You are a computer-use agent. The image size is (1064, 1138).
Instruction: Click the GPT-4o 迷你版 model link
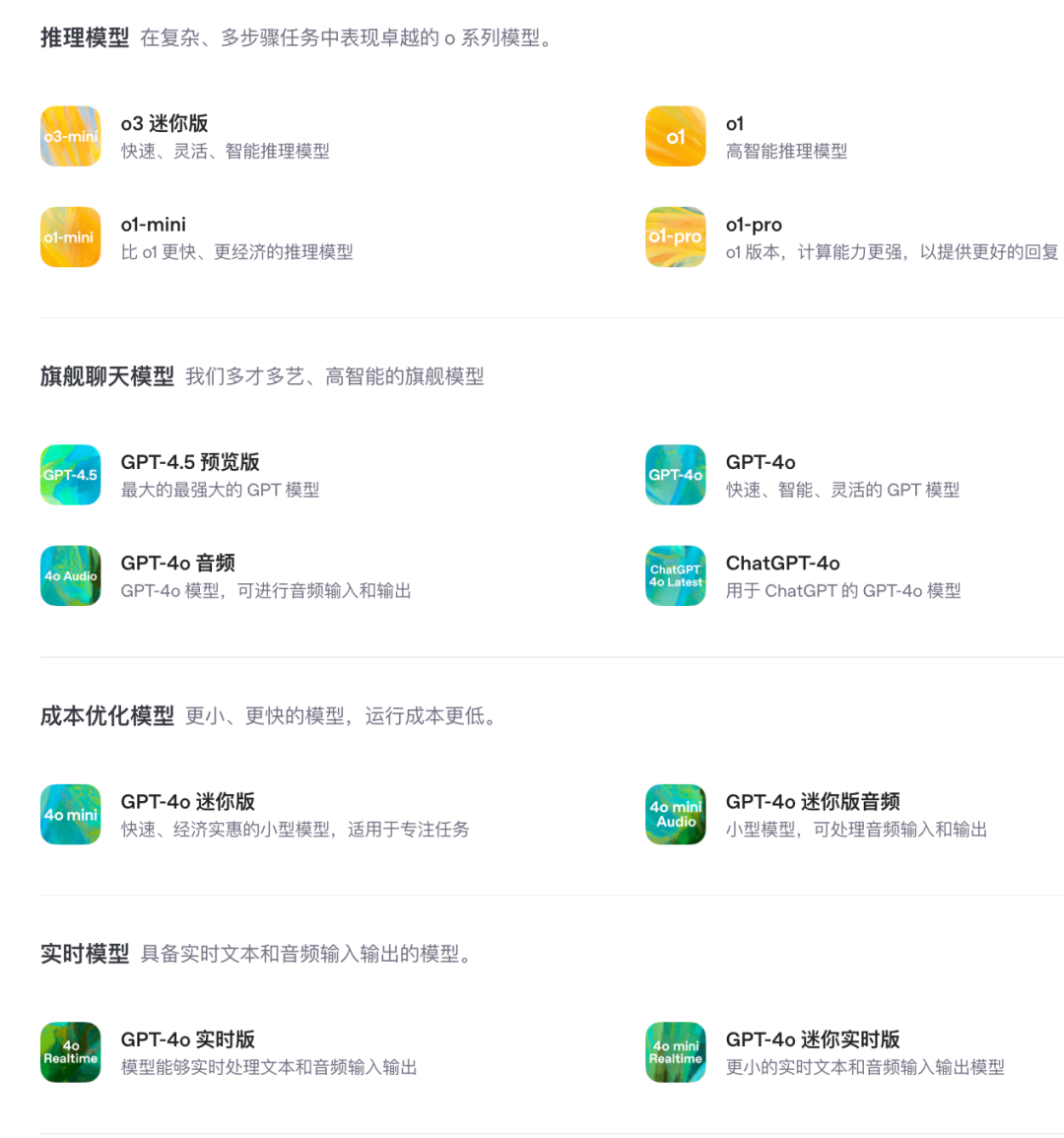(x=187, y=801)
